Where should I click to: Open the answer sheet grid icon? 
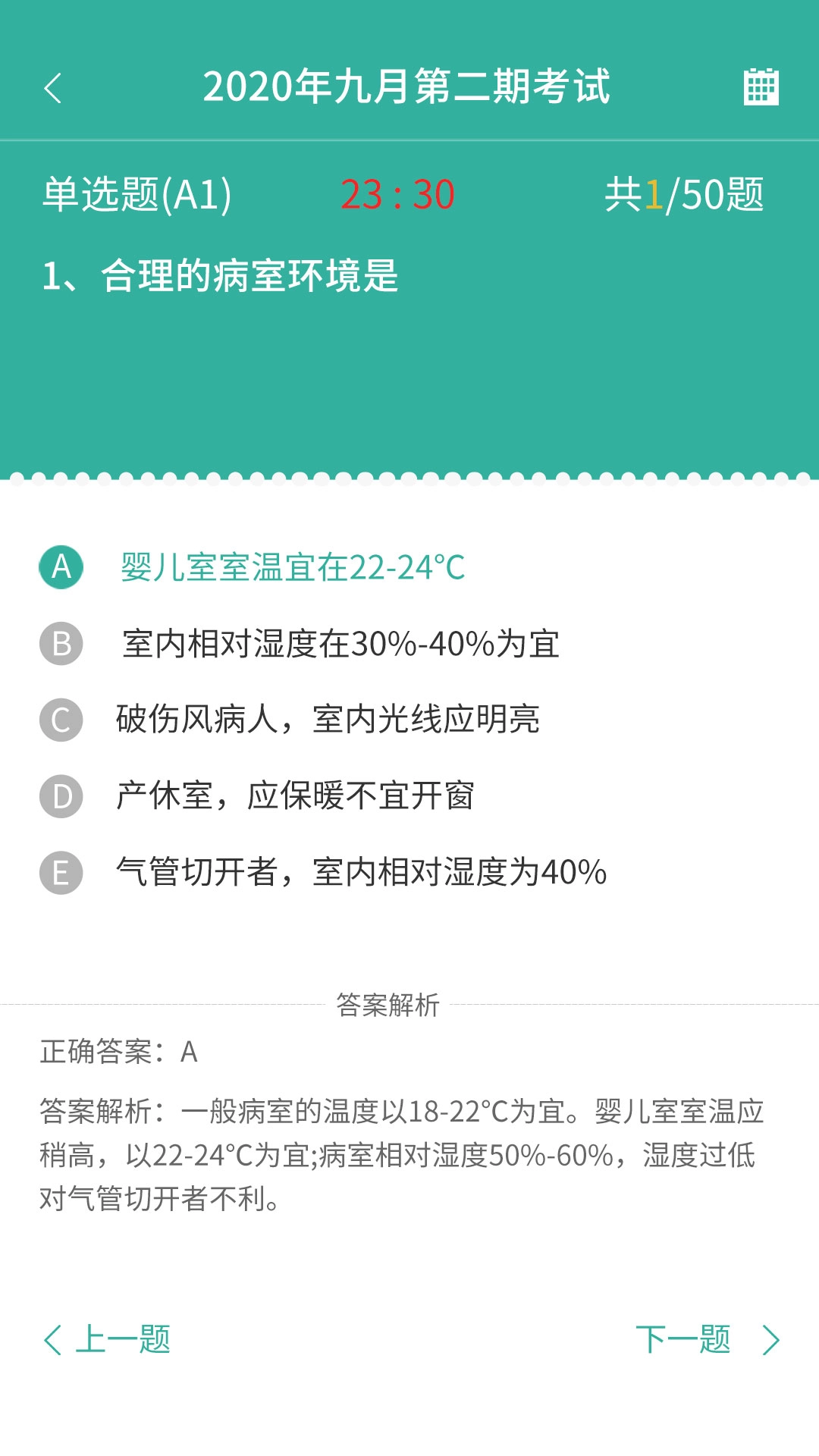click(x=761, y=87)
